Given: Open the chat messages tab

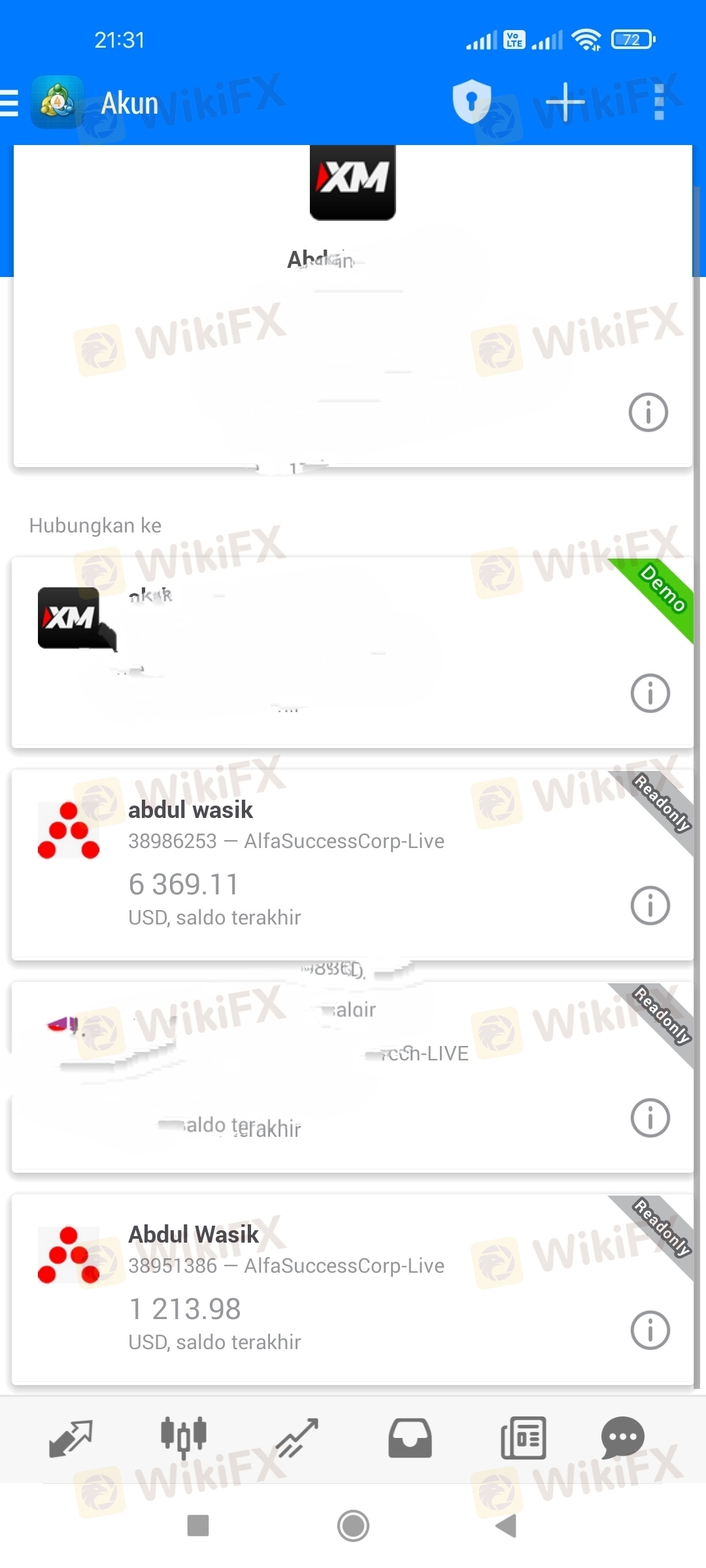Looking at the screenshot, I should pos(623,1438).
